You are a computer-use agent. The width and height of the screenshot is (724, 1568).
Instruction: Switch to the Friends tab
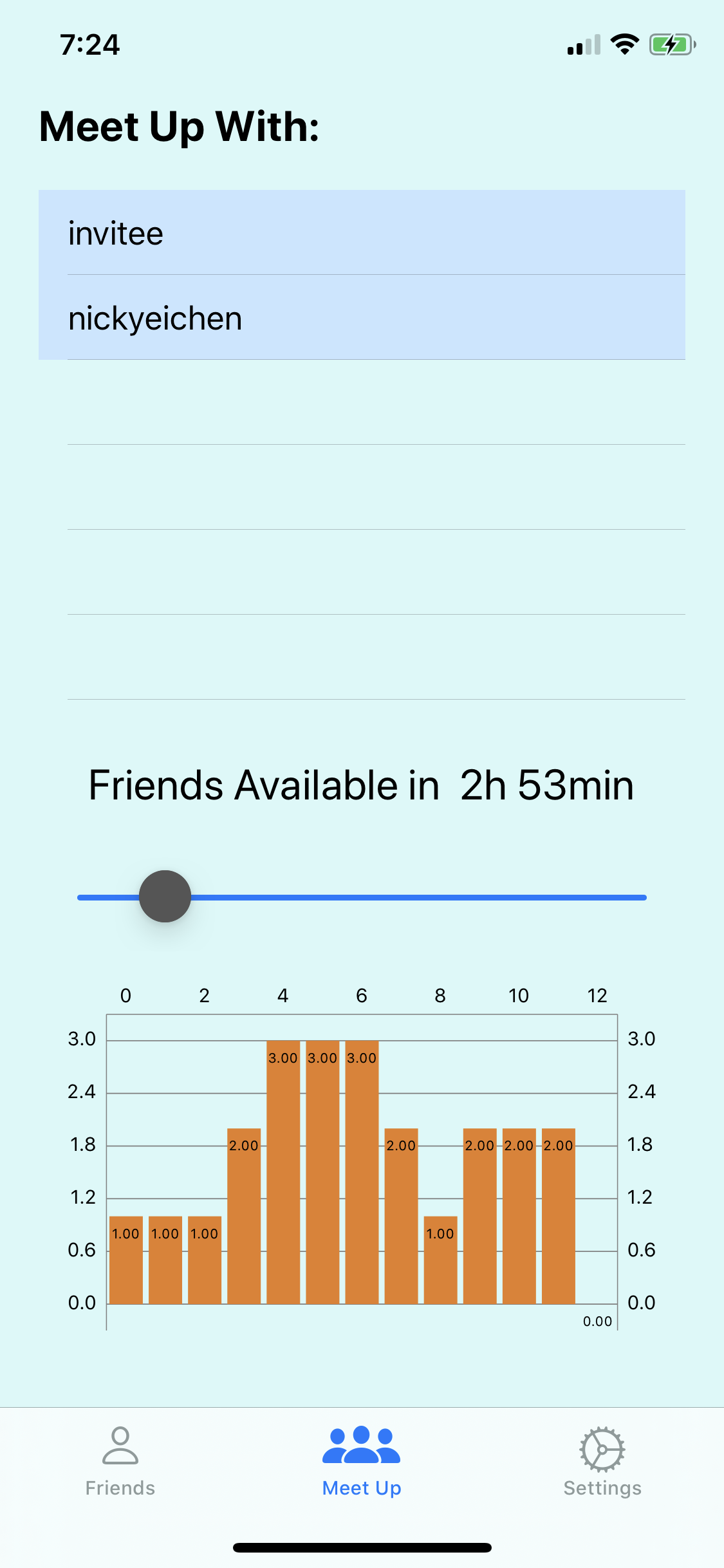coord(120,1461)
